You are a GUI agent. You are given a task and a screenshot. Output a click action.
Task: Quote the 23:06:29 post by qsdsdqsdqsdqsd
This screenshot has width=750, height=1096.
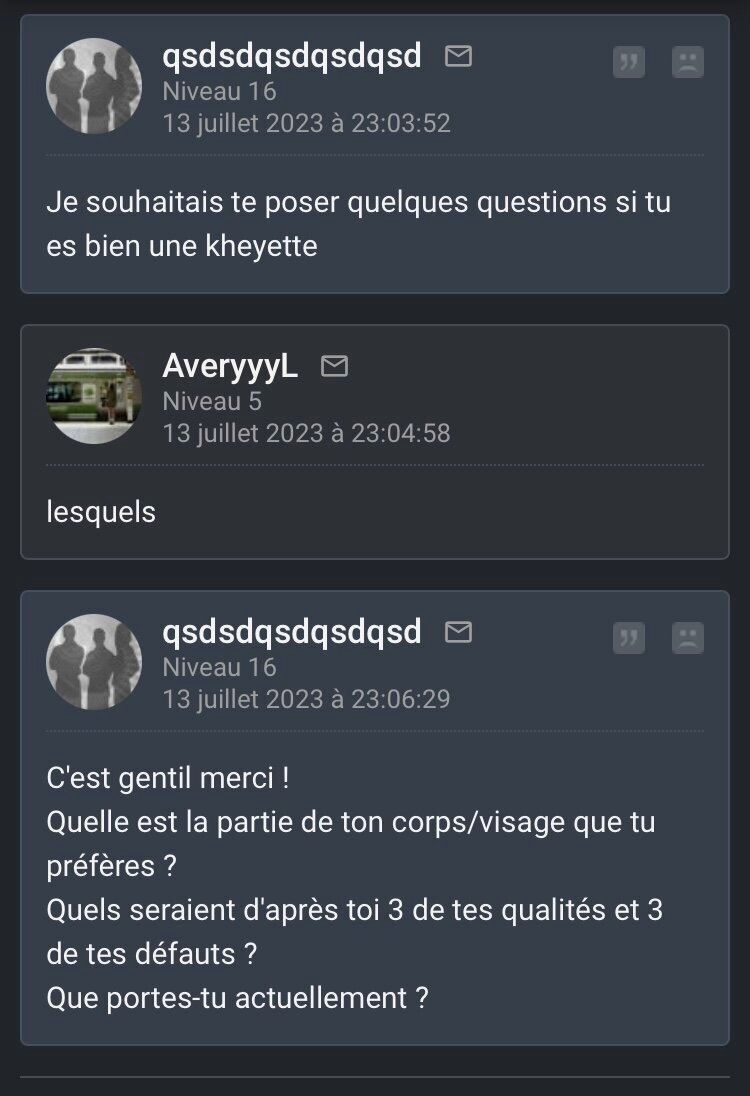click(628, 638)
